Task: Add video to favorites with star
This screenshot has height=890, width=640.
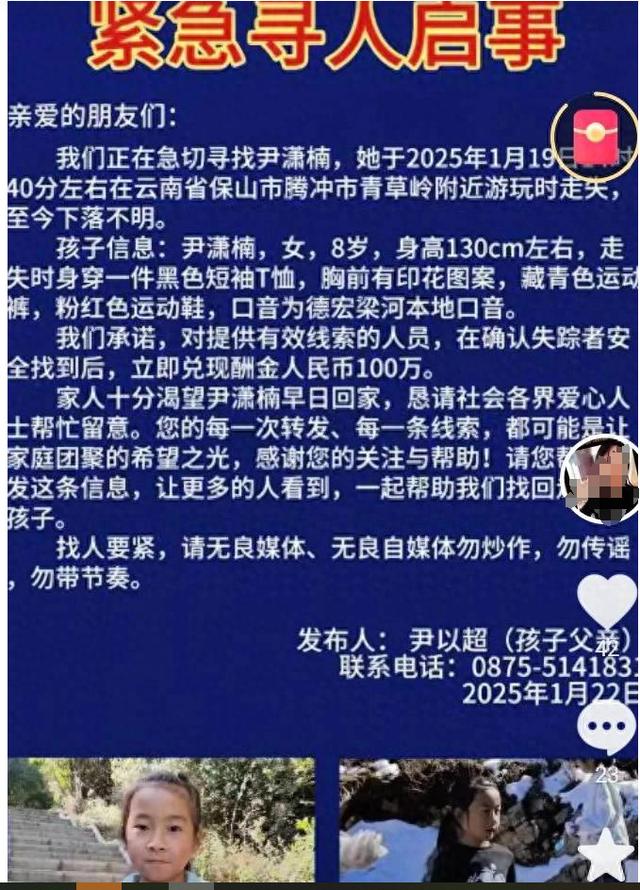Action: pyautogui.click(x=607, y=855)
